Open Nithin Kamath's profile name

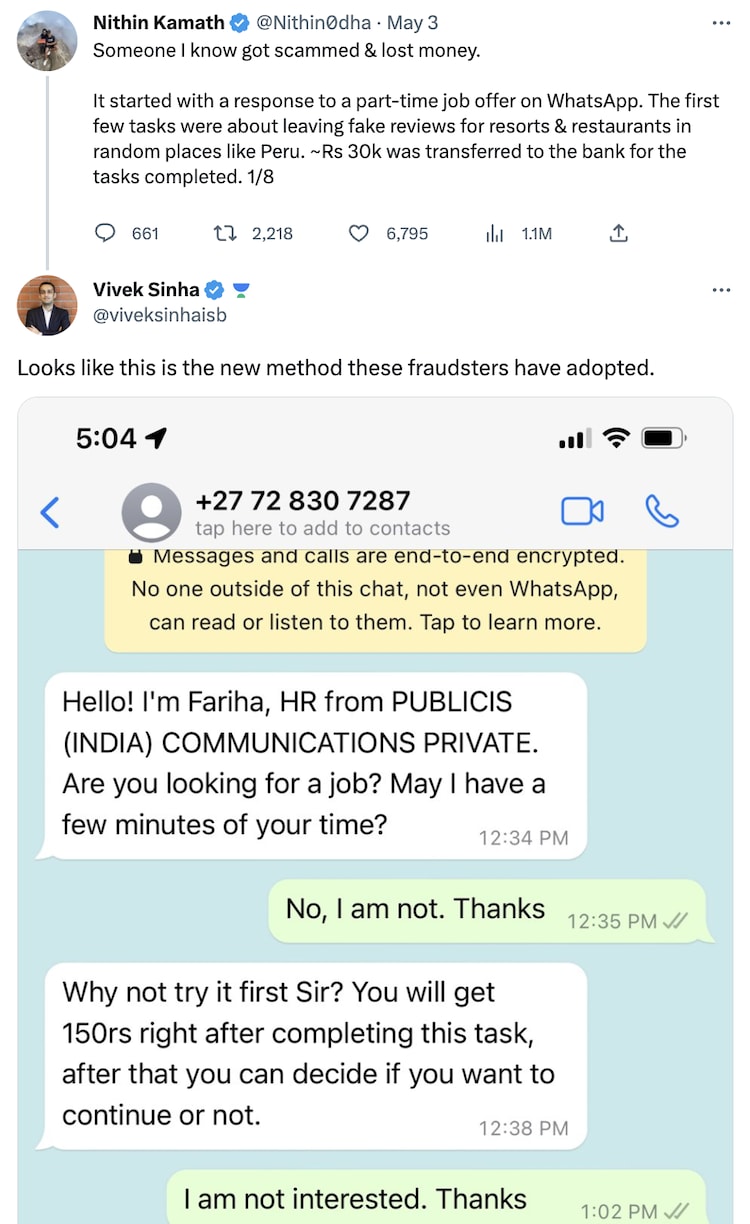tap(158, 23)
